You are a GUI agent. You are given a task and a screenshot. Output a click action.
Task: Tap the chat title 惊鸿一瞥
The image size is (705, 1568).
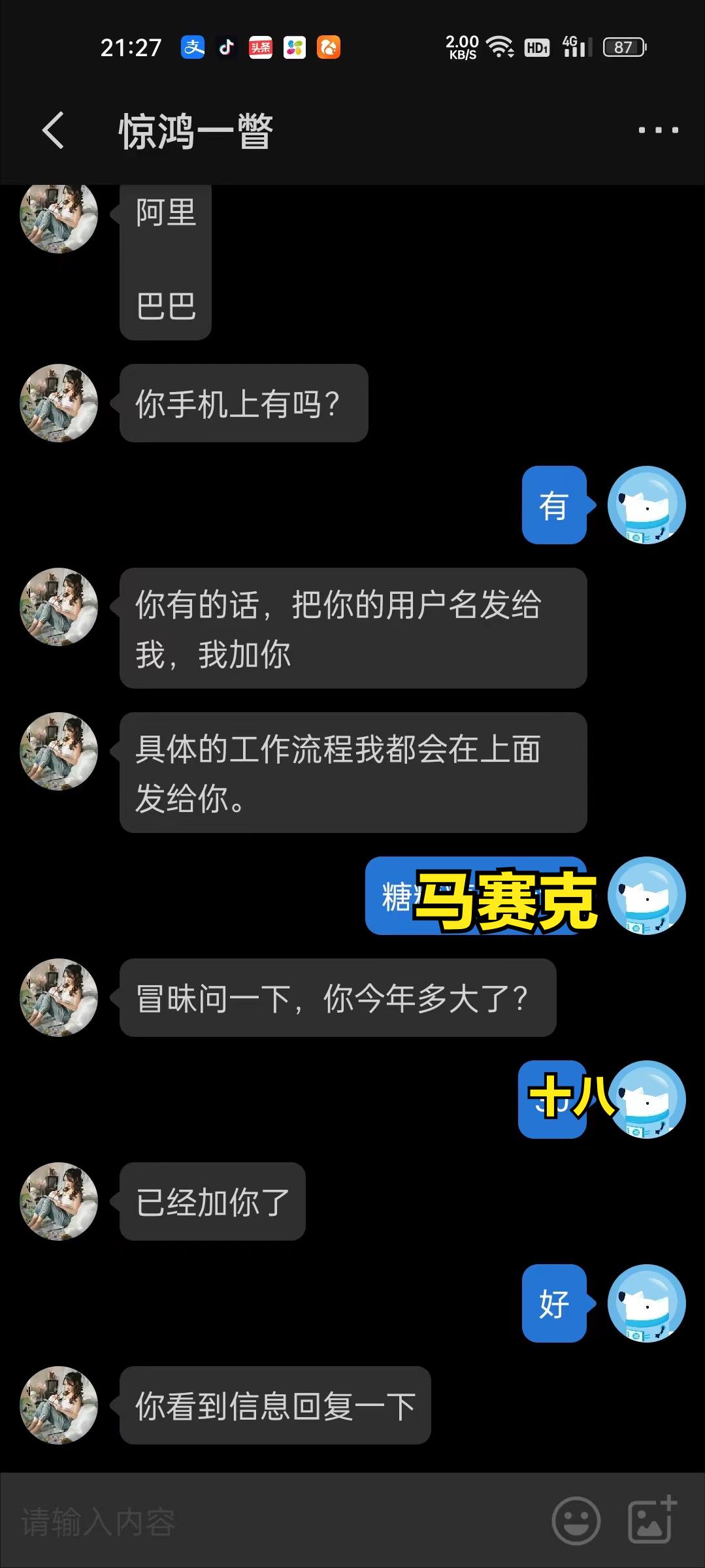tap(194, 129)
